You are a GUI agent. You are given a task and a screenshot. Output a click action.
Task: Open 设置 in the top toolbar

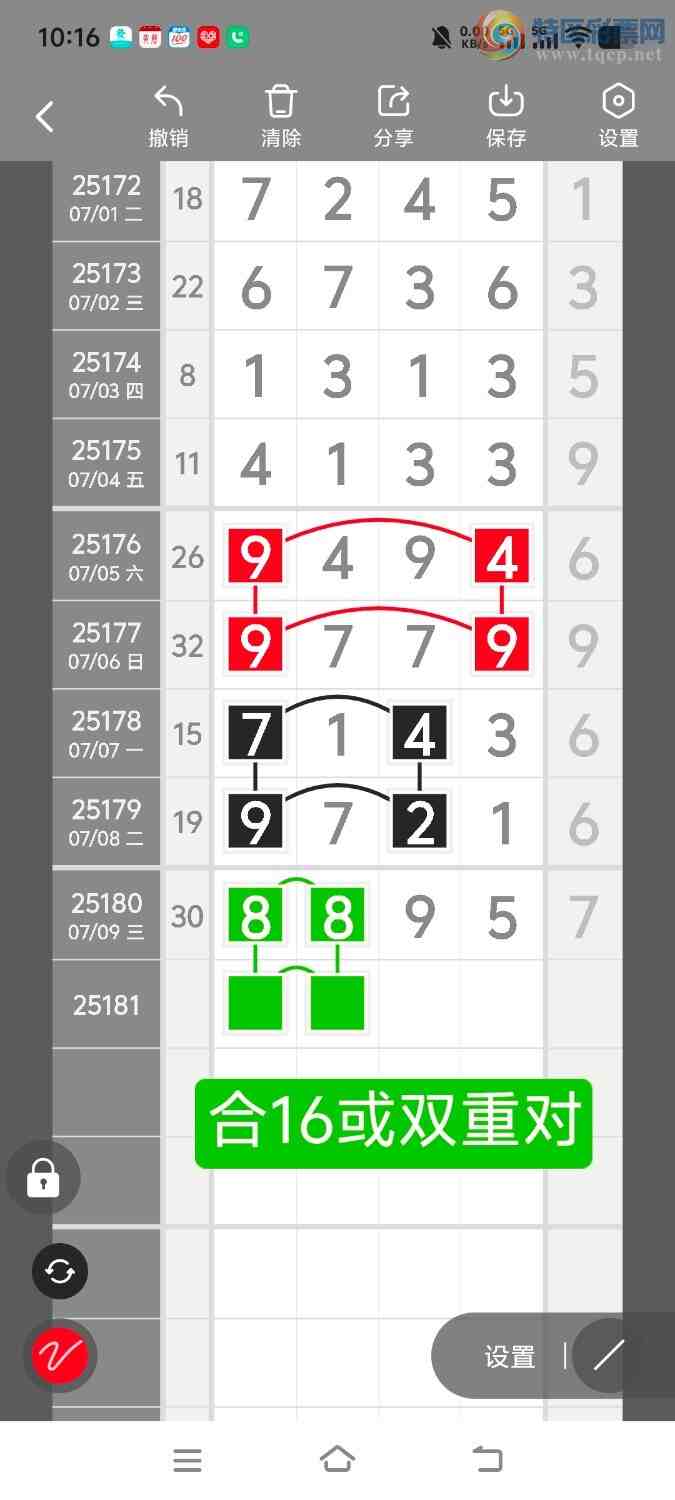(x=618, y=116)
